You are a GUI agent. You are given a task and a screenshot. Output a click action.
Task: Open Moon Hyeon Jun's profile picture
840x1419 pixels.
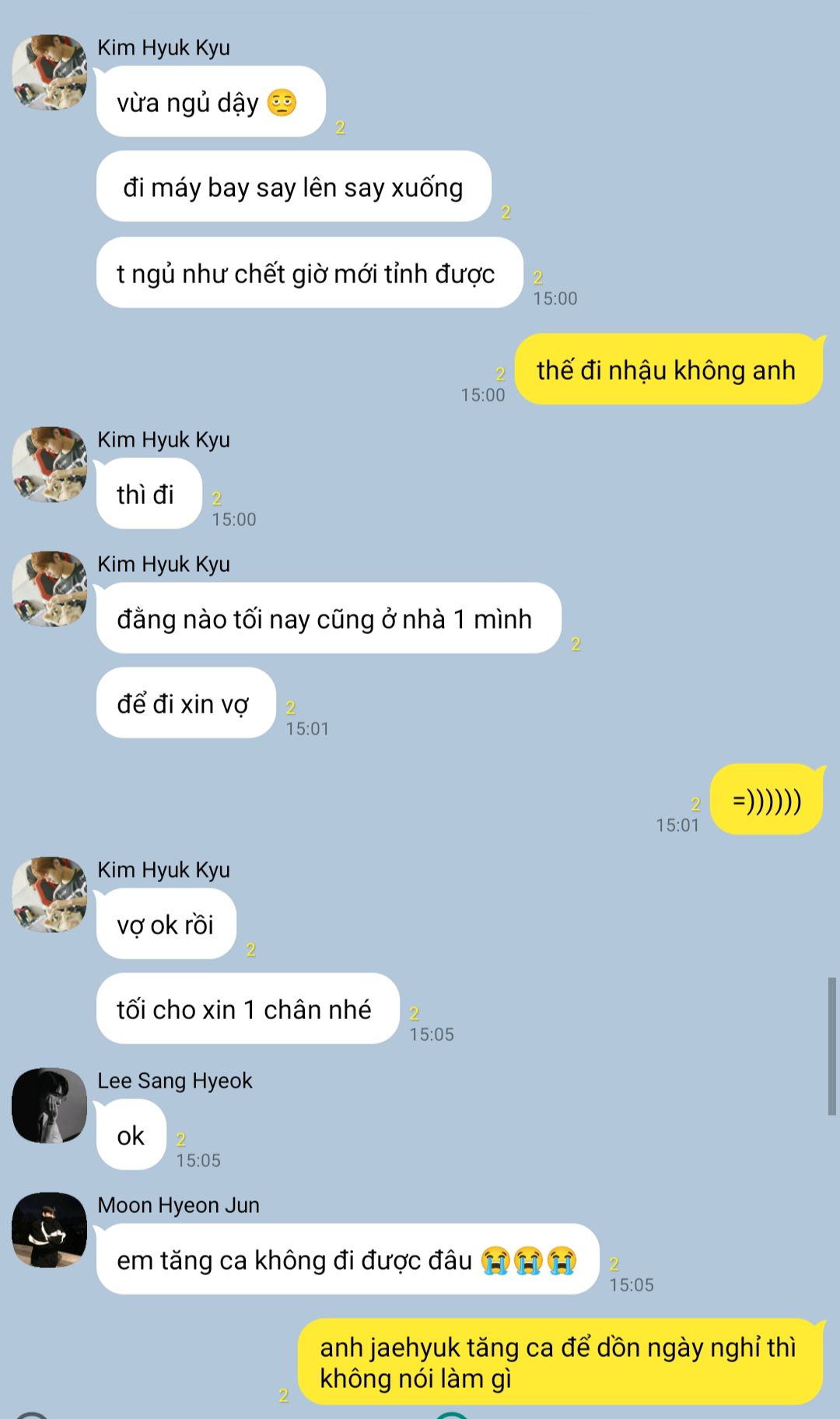[x=49, y=1229]
